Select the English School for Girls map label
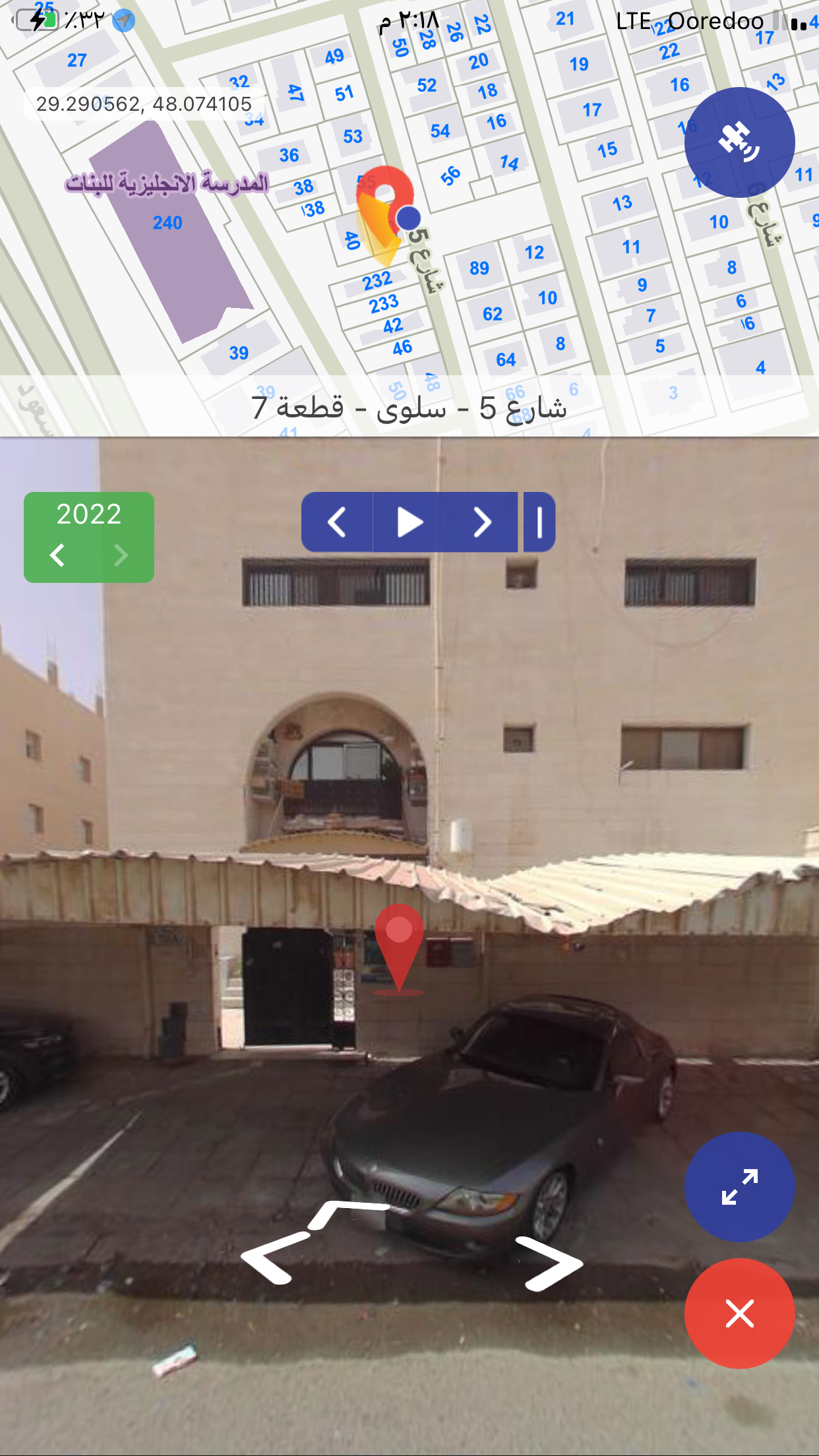 tap(167, 183)
